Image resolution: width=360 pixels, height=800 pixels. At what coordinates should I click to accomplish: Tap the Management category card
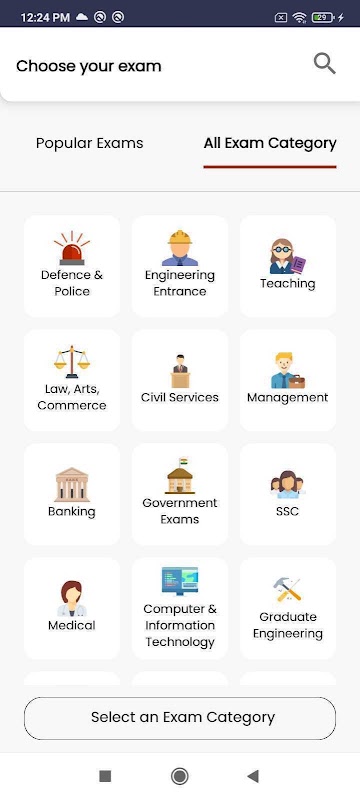(x=288, y=380)
